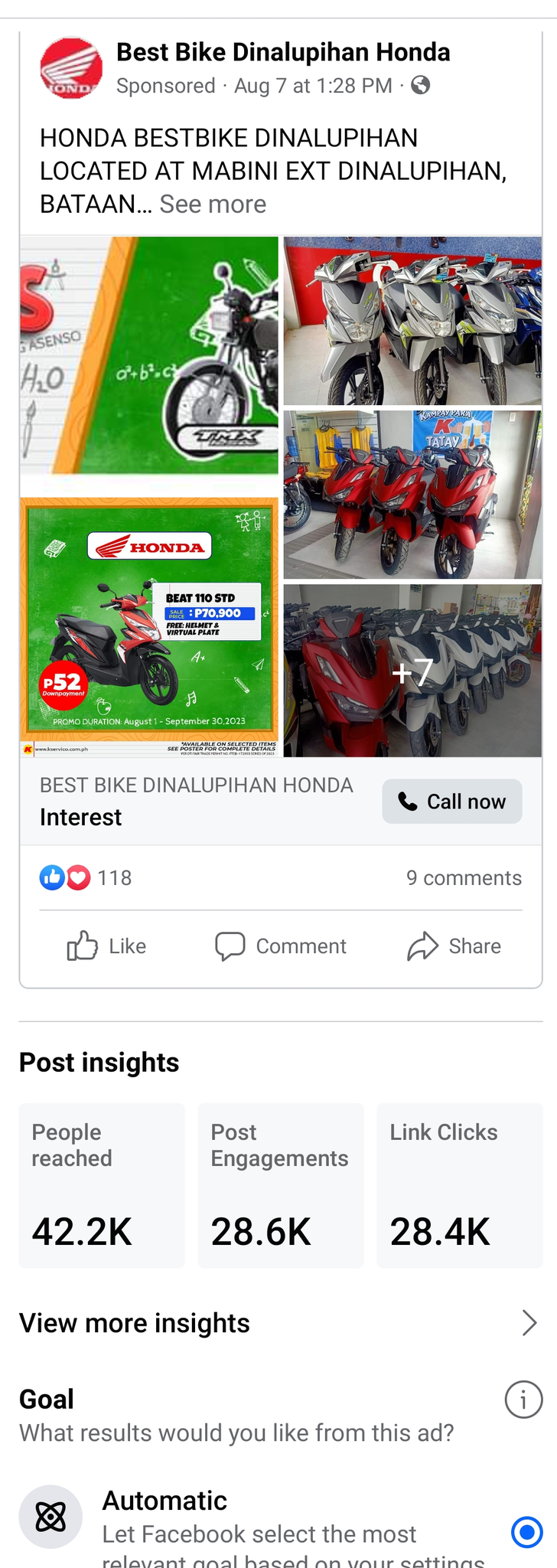Open the Best Bike Dinalupihan Honda page name
Viewport: 557px width, 1568px height.
283,52
